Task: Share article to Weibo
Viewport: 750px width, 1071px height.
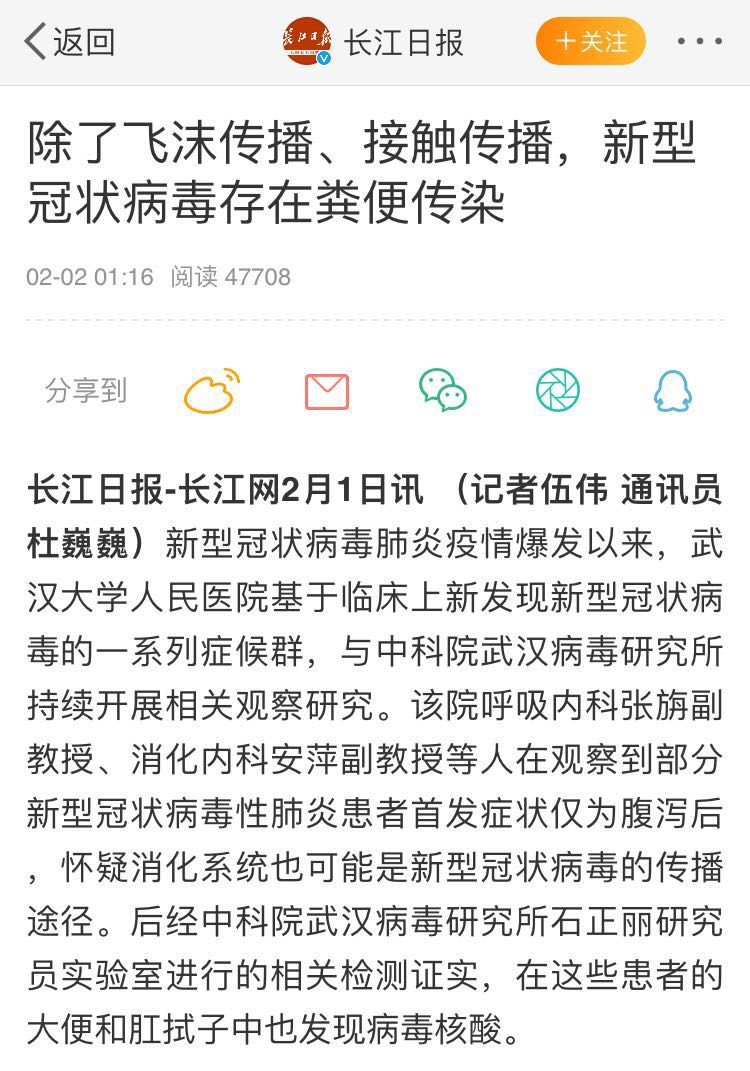Action: [212, 390]
